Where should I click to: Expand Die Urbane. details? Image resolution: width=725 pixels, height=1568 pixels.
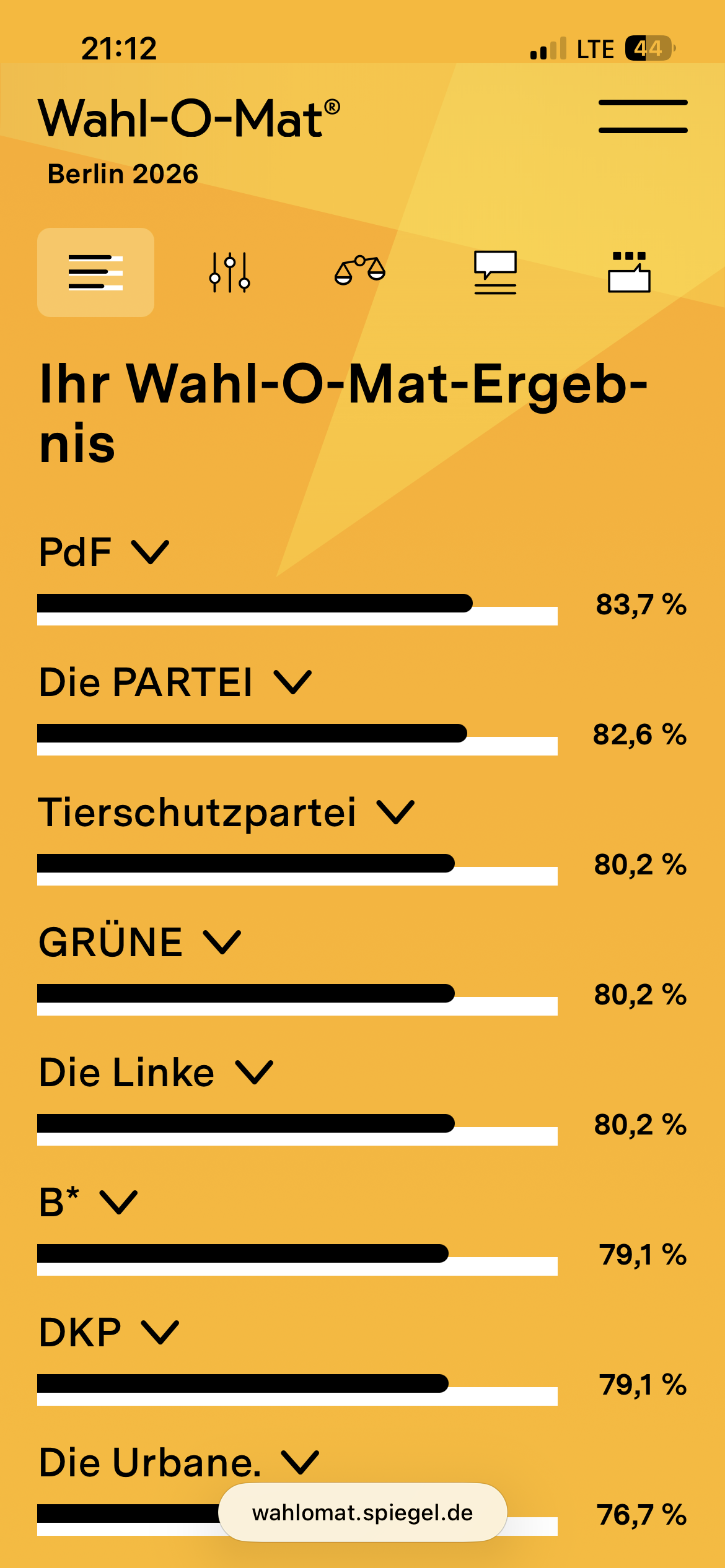tap(179, 1462)
